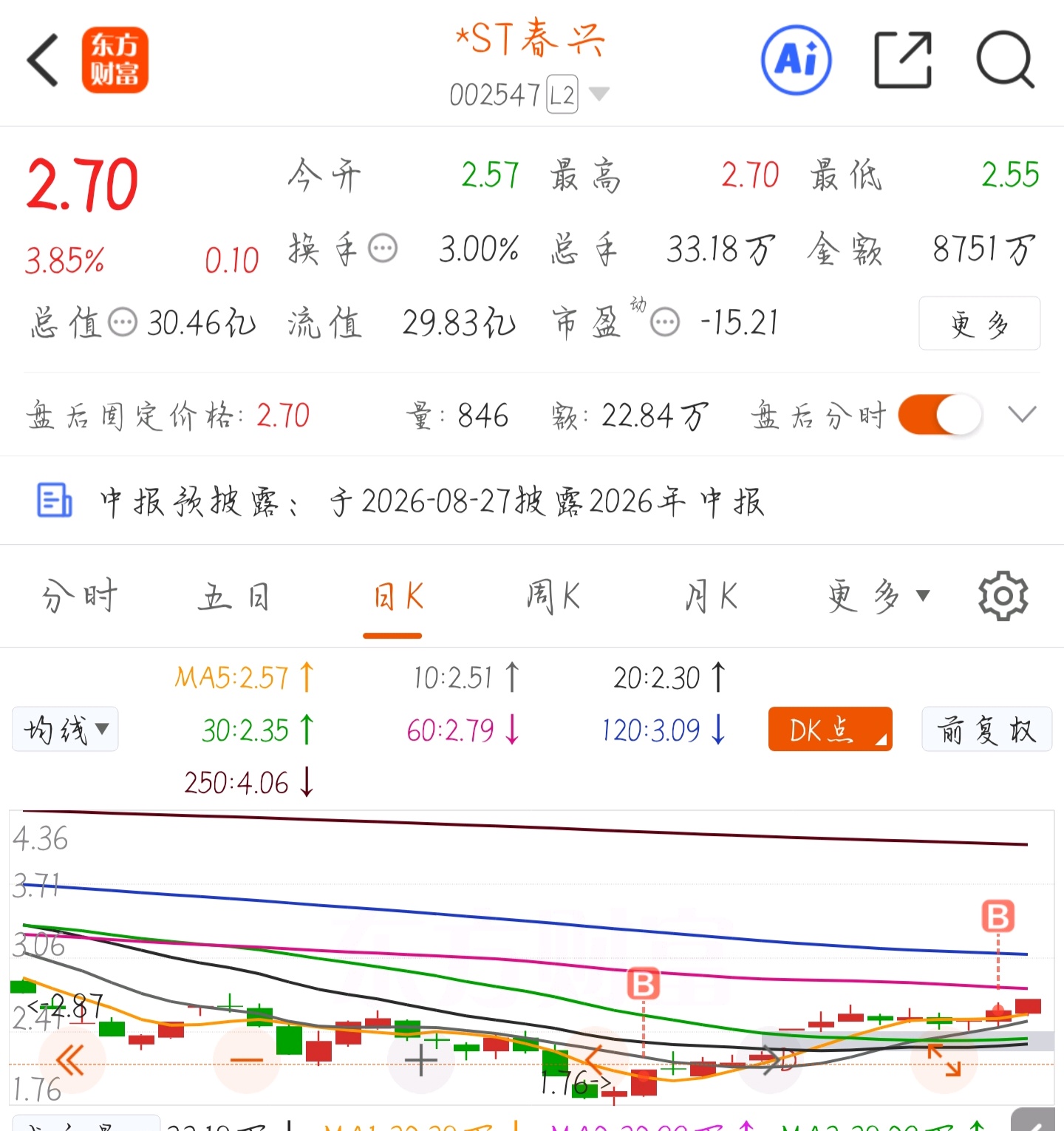The height and width of the screenshot is (1131, 1064).
Task: Switch to the 分时 chart tab
Action: [x=80, y=596]
